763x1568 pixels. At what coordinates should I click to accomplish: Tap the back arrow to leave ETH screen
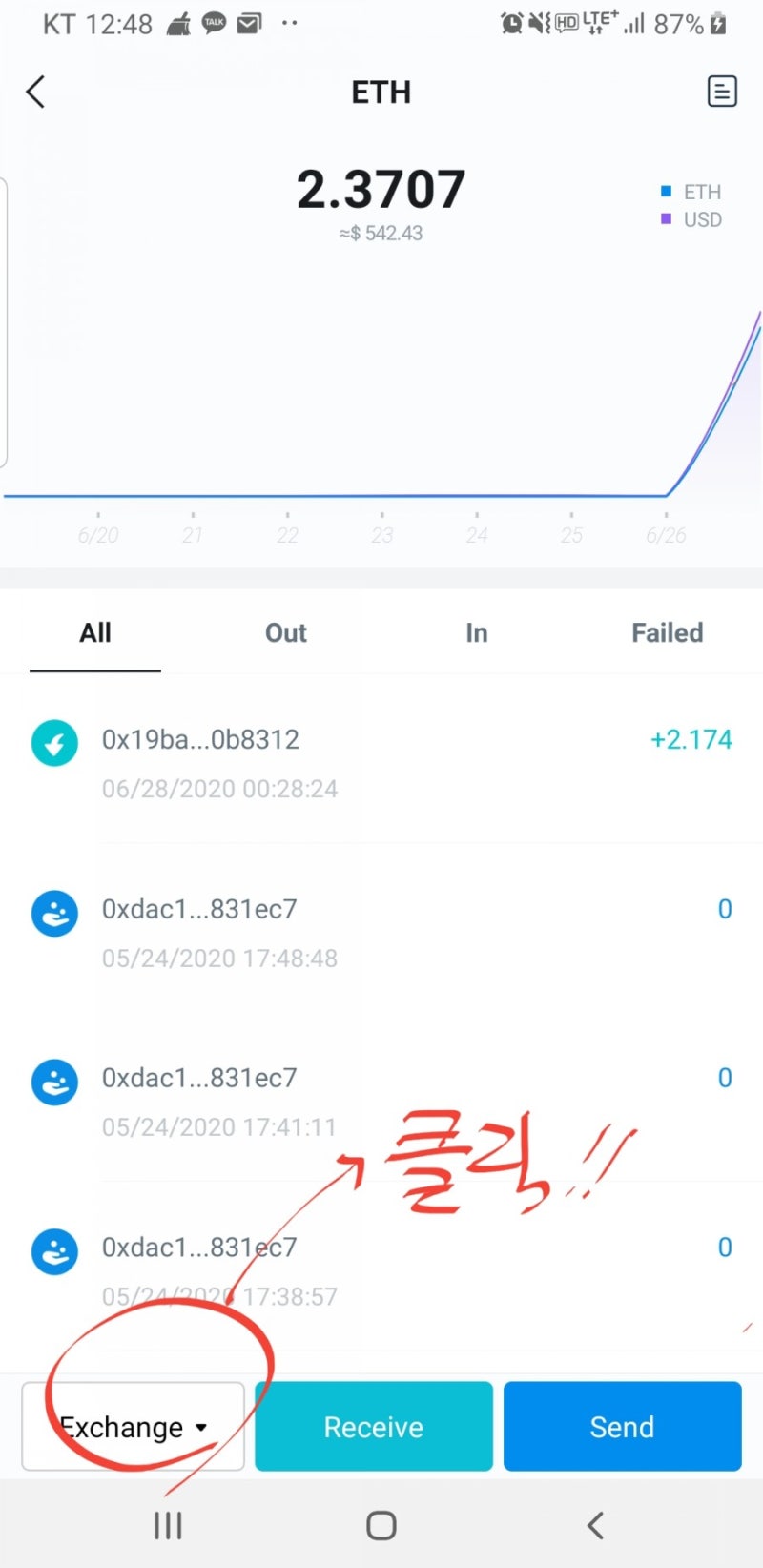[34, 92]
